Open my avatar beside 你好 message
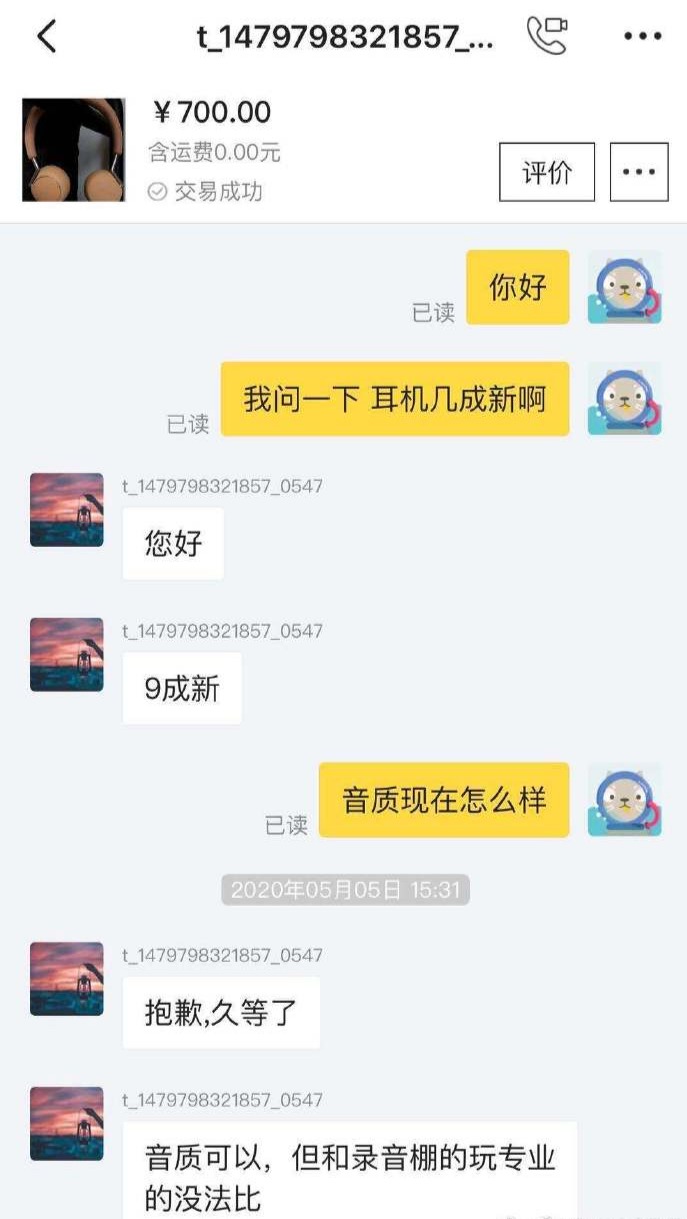The width and height of the screenshot is (687, 1219). 625,287
